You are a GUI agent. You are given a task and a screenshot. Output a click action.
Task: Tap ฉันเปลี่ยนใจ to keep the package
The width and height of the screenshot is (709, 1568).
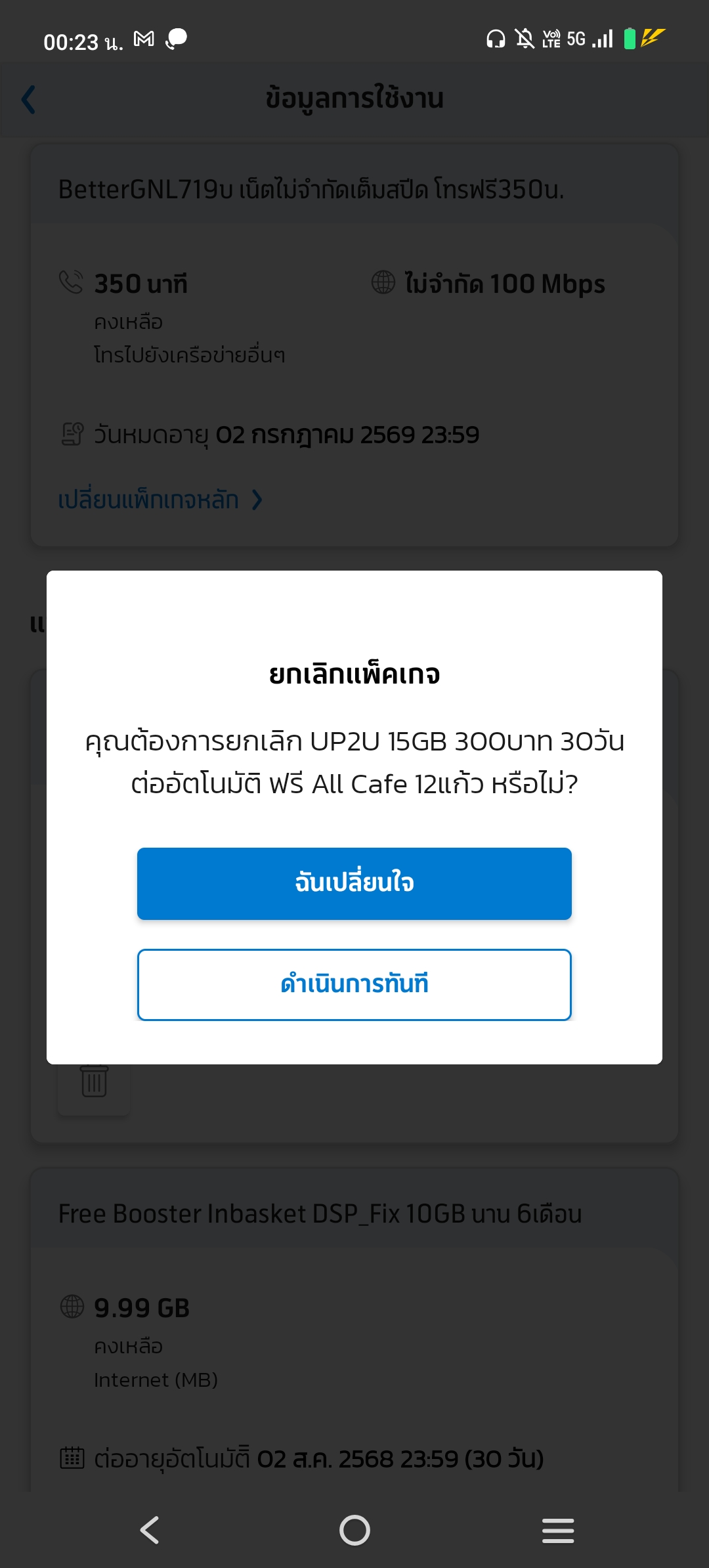point(354,883)
